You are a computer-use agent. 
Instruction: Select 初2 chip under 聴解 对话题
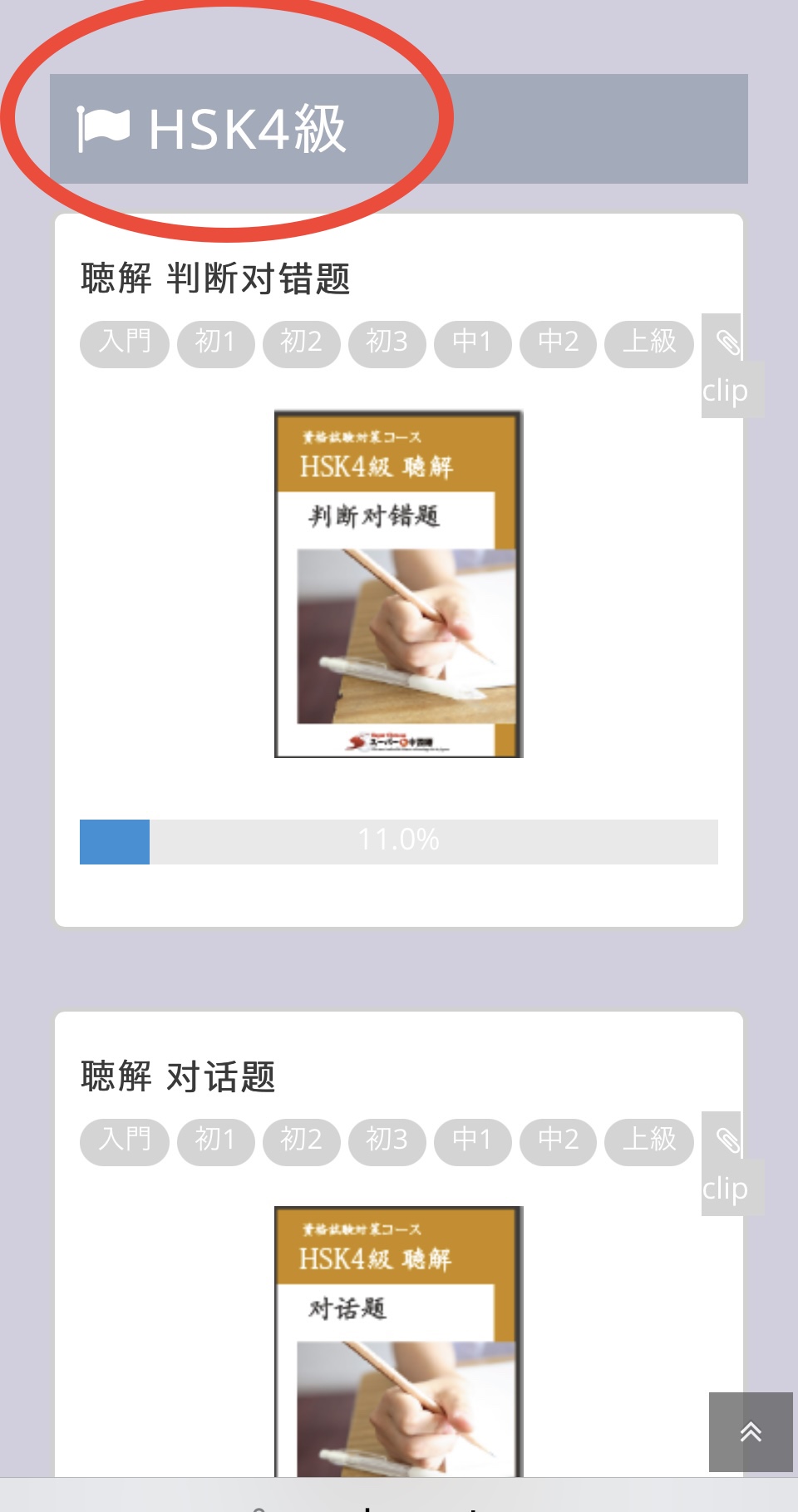(301, 1141)
